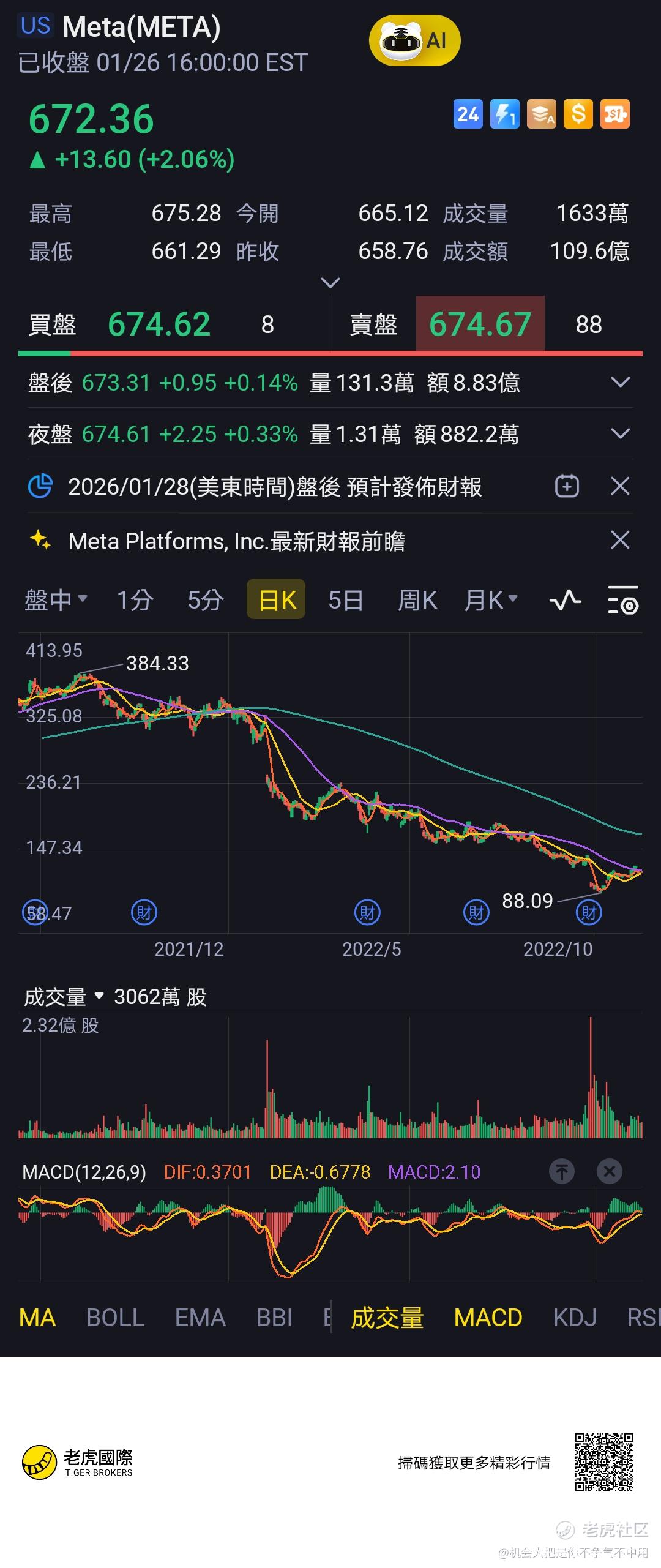The image size is (661, 1568).
Task: Close the 最新財報前瞻 banner
Action: tap(620, 540)
